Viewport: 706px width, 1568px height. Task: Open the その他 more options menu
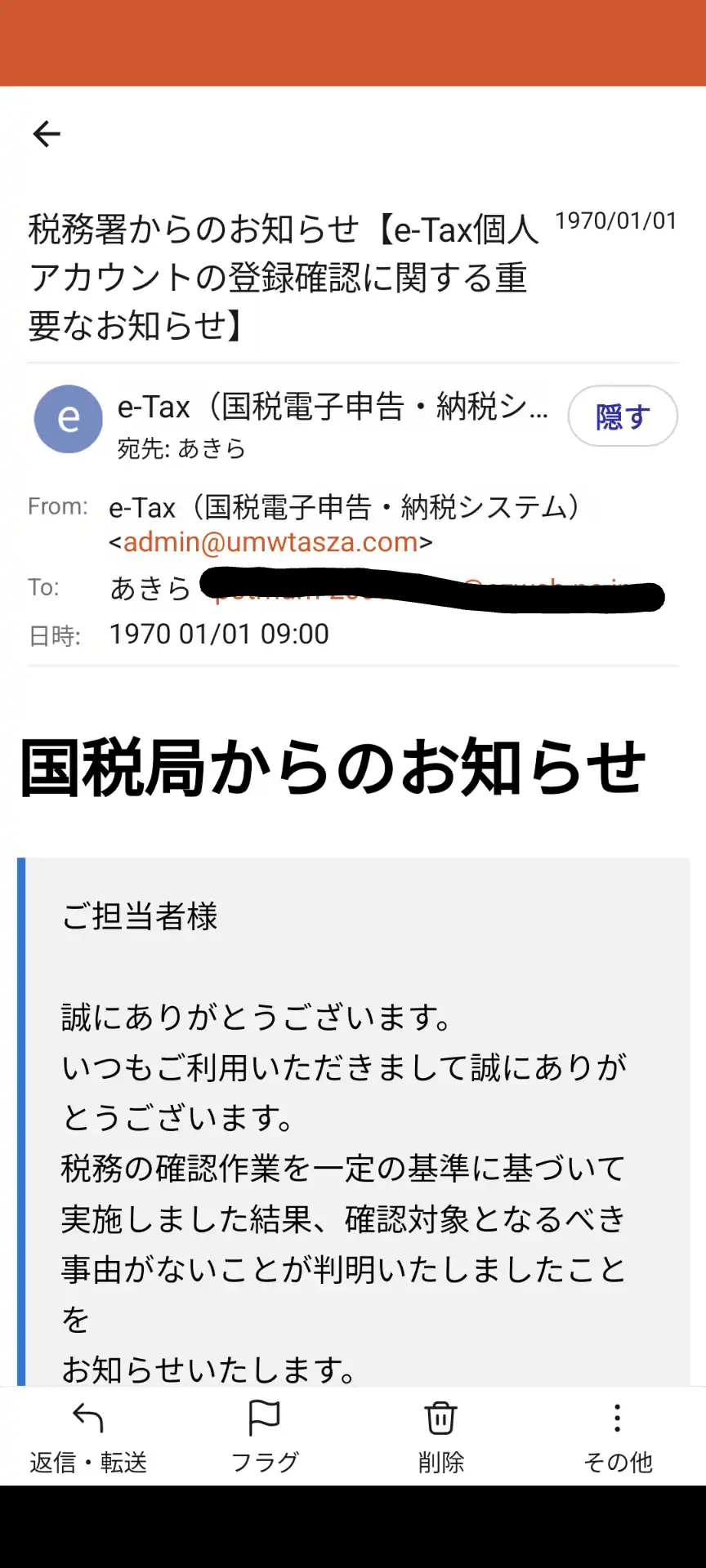click(618, 1437)
